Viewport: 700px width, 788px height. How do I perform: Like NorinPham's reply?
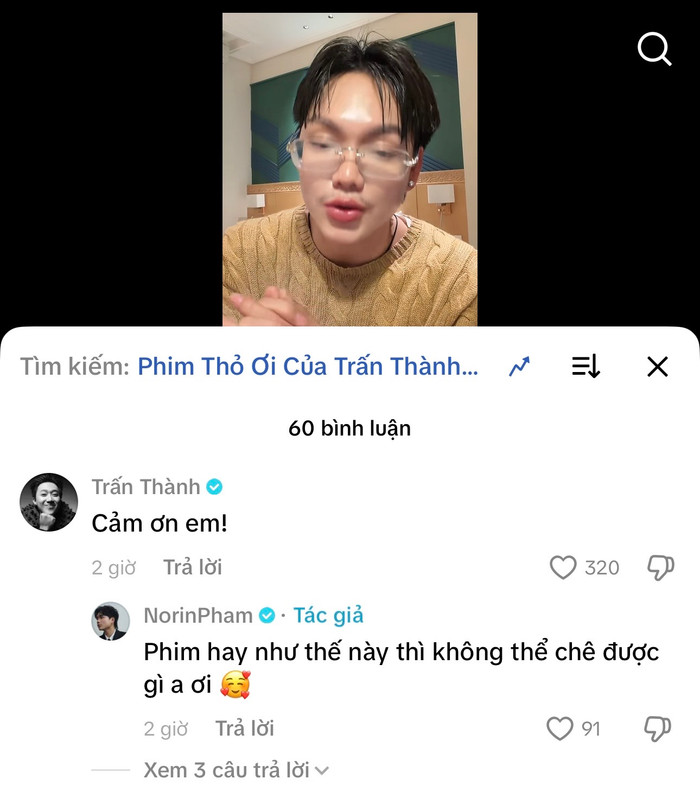(560, 729)
